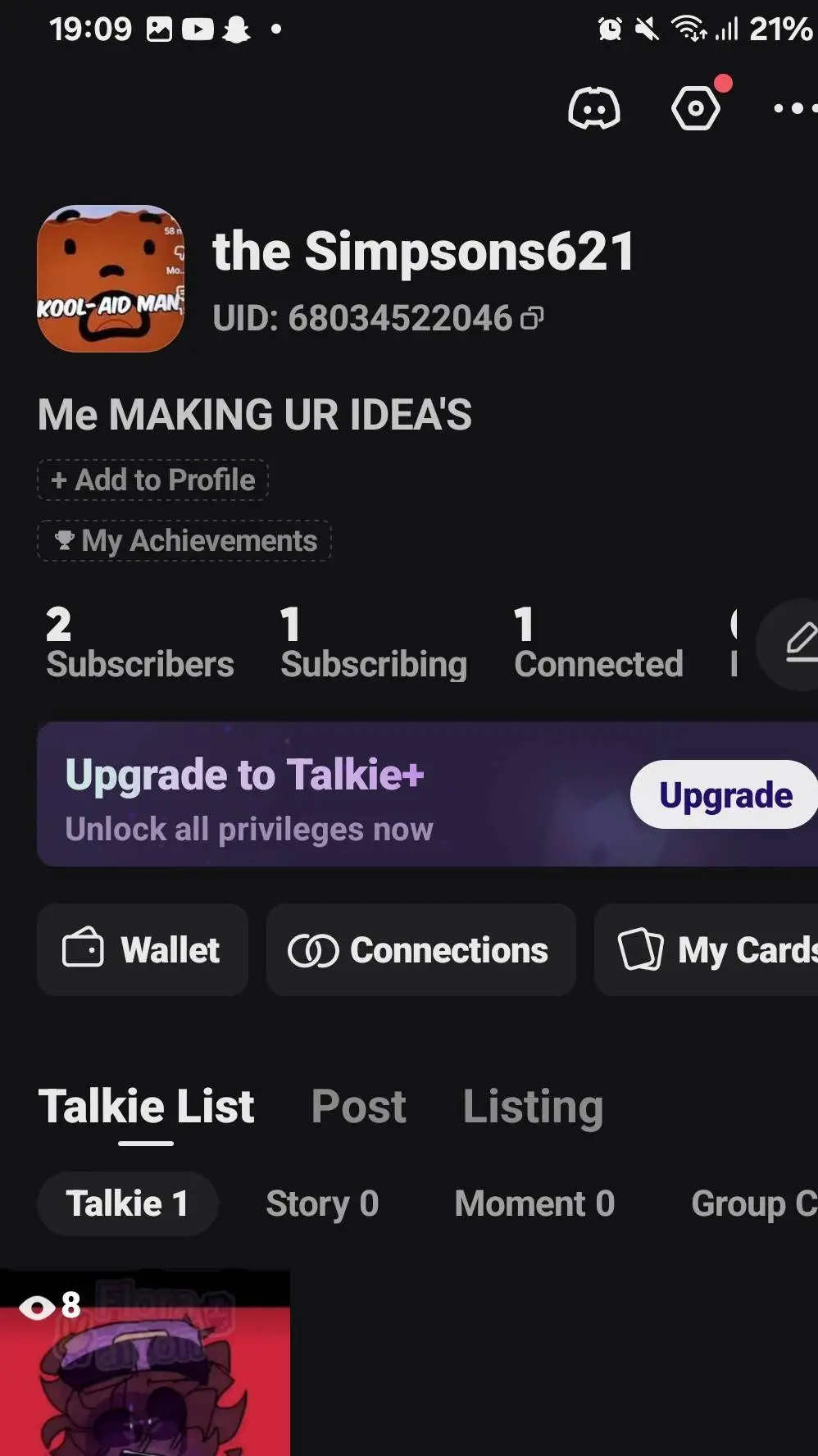Viewport: 818px width, 1456px height.
Task: View the 1 Subscribing list
Action: tap(374, 644)
